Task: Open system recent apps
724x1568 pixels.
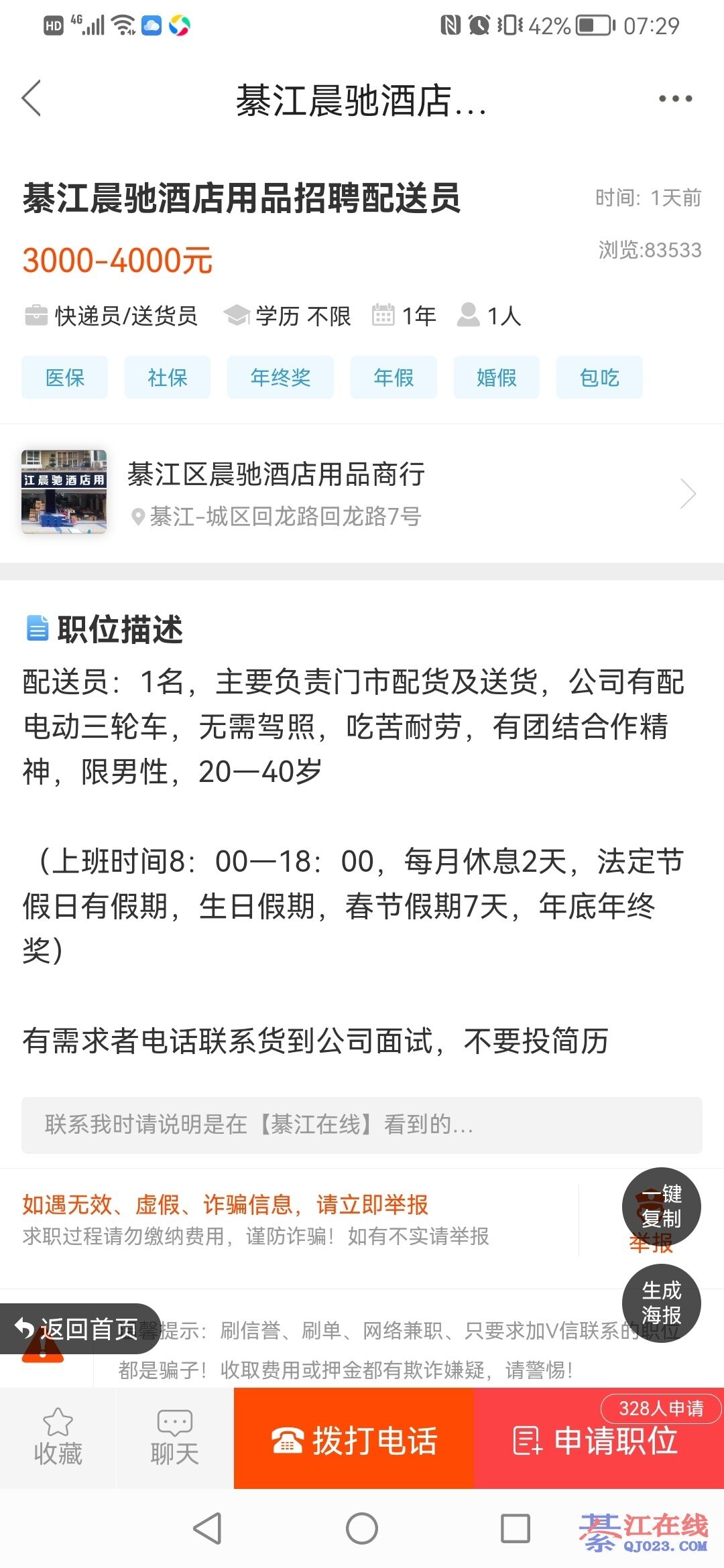Action: (516, 1528)
